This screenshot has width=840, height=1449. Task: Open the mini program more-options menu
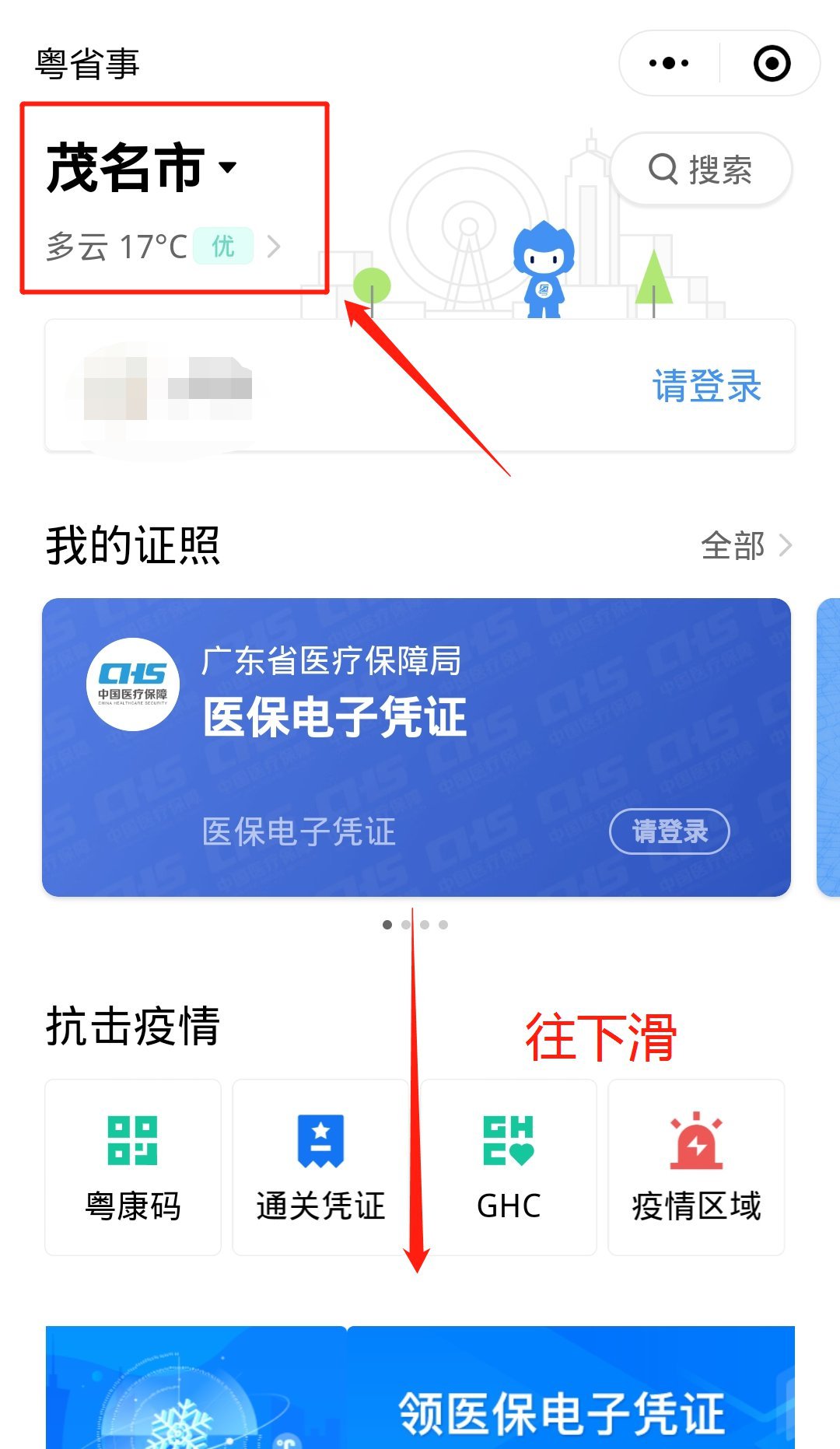pyautogui.click(x=669, y=64)
